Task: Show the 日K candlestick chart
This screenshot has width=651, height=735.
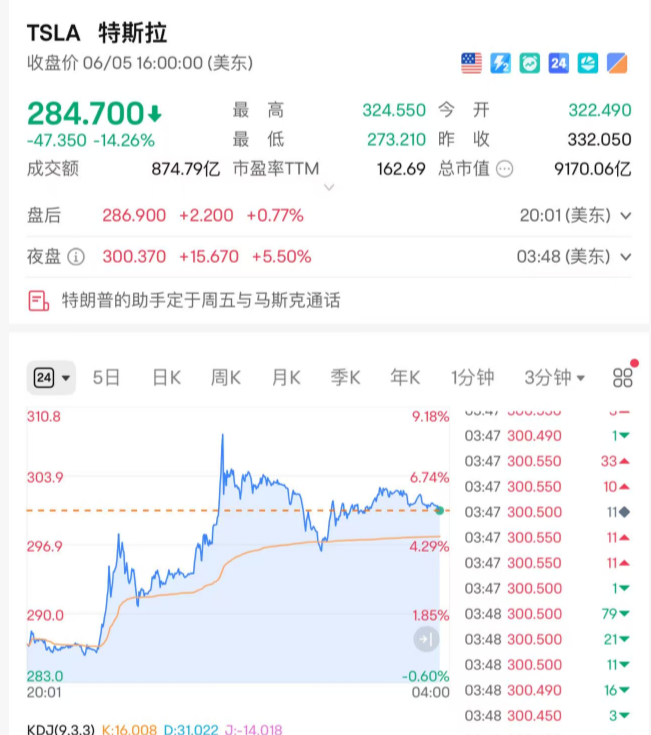Action: pos(166,378)
